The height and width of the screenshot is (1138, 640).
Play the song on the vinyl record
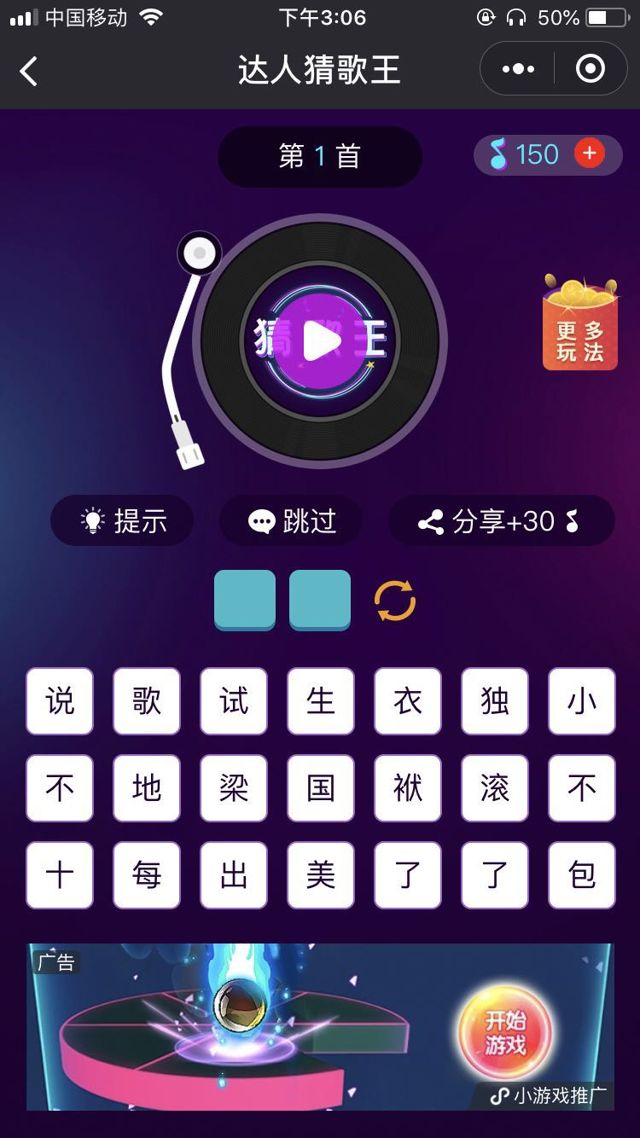[320, 342]
